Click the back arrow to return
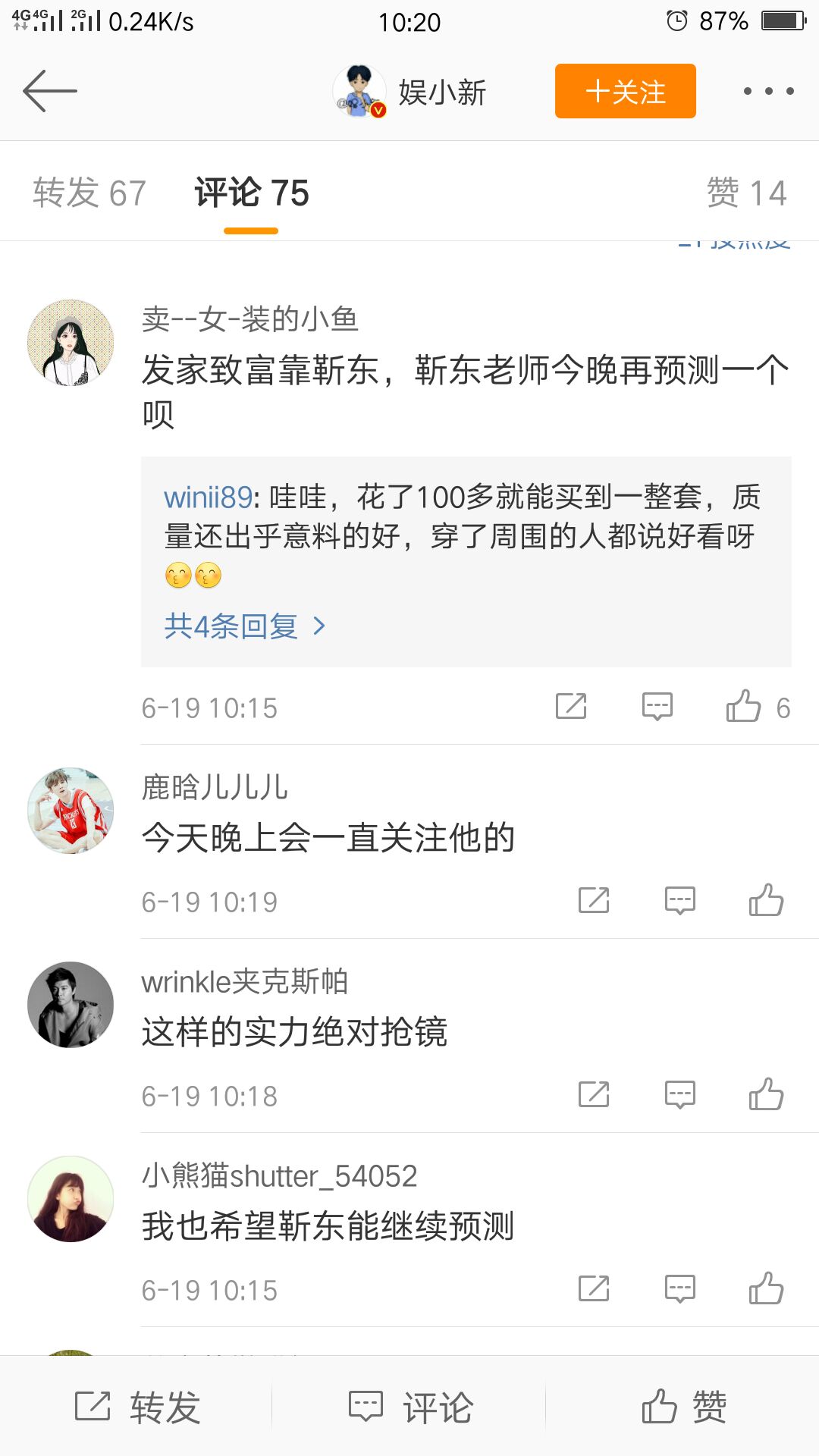This screenshot has width=819, height=1456. [52, 91]
